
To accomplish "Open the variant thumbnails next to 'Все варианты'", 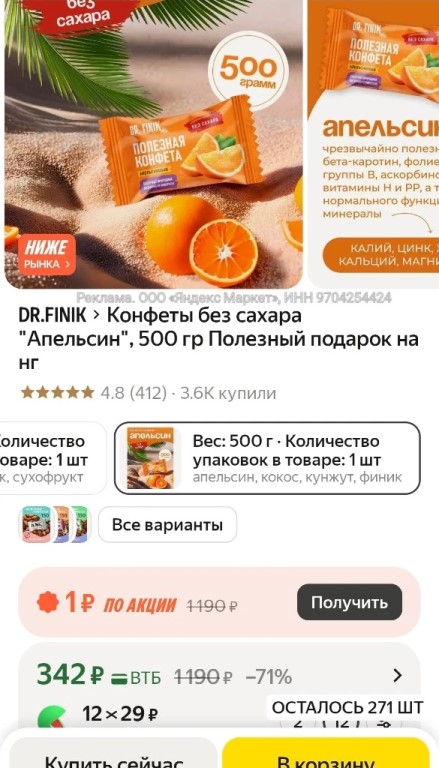I will point(54,525).
